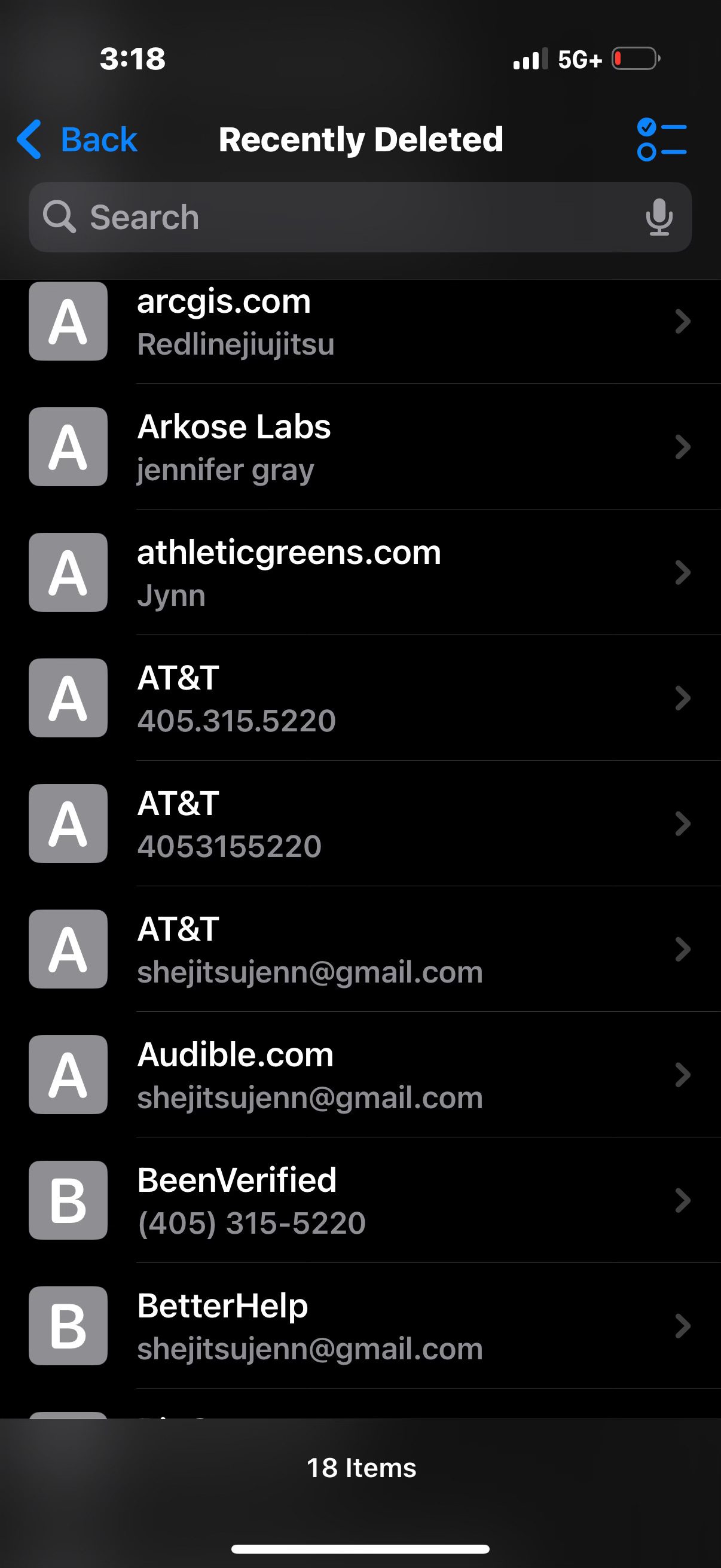Screen dimensions: 721x1568
Task: Open AT&T entry with 4053155220
Action: 365,823
